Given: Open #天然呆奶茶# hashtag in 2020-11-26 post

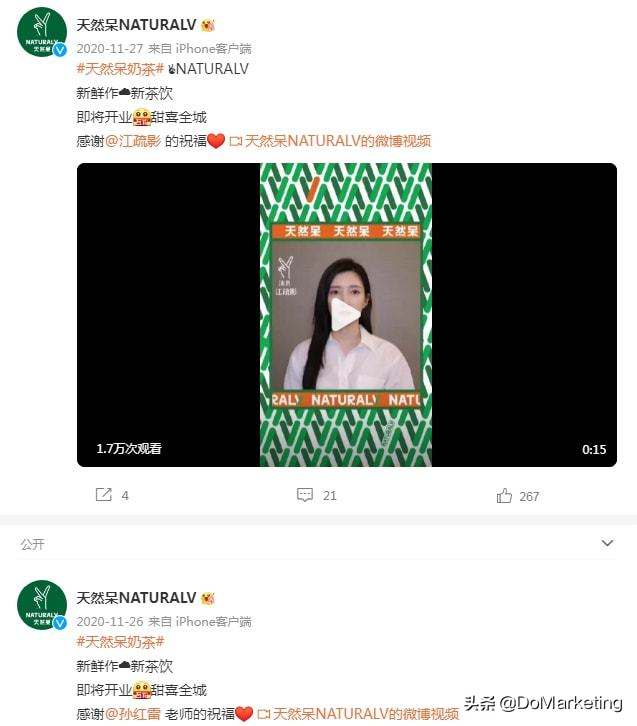Looking at the screenshot, I should coord(120,641).
